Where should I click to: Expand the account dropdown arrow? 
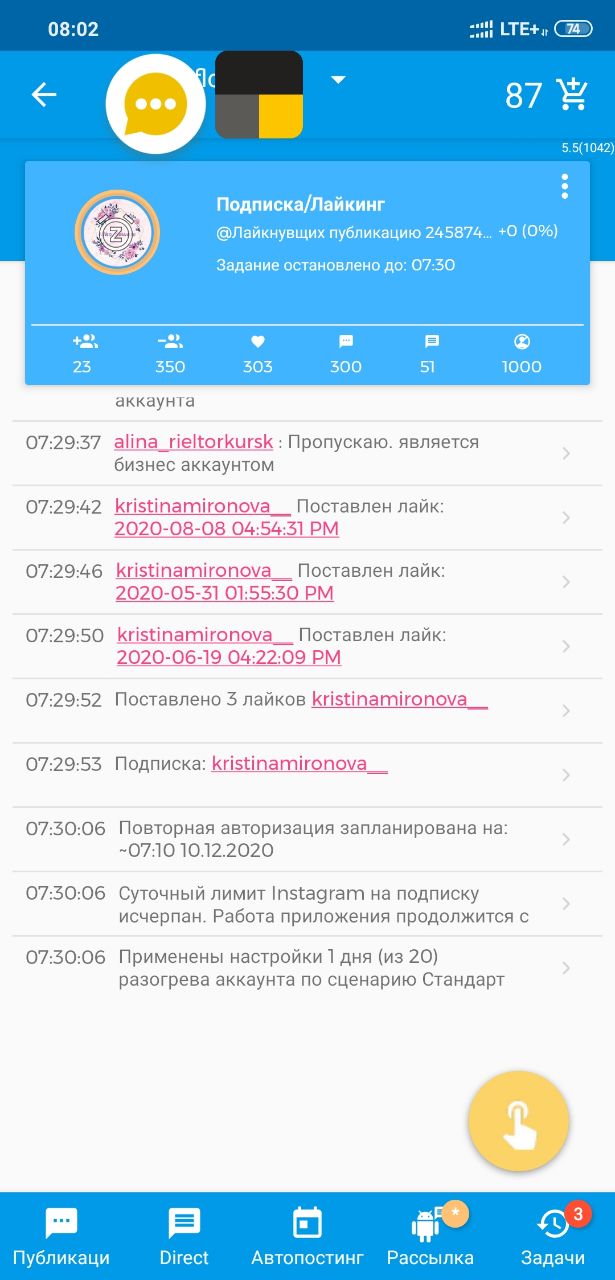[x=338, y=80]
